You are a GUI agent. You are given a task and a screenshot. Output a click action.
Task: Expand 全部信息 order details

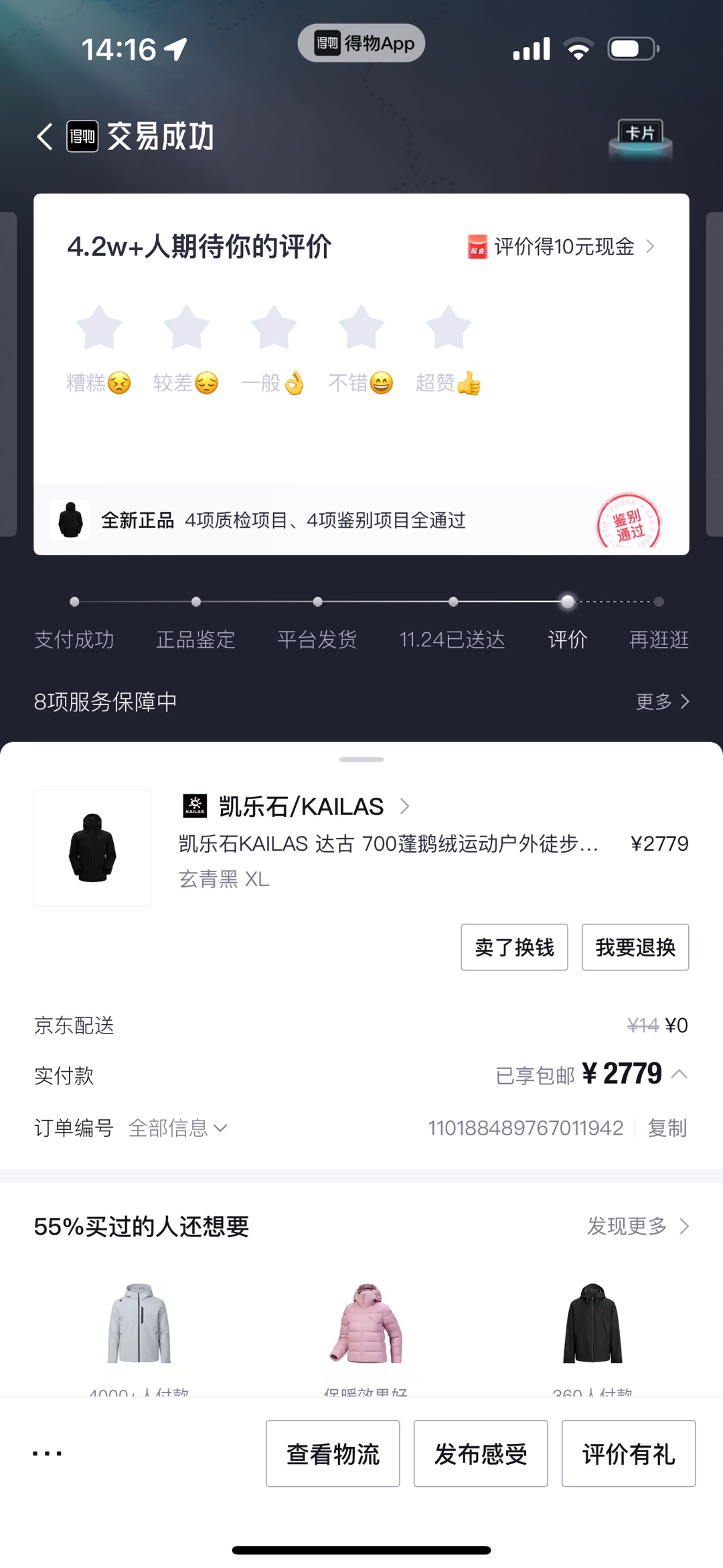tap(177, 1128)
